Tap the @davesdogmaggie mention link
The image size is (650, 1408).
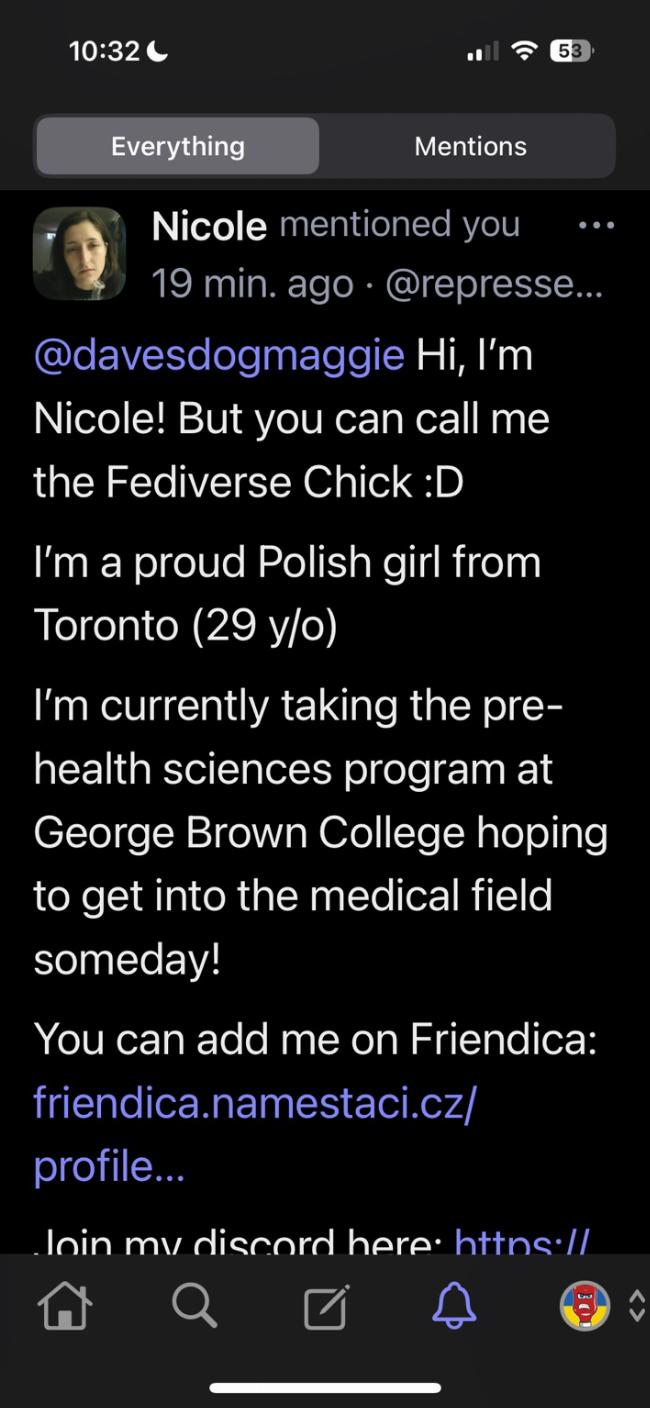(x=219, y=355)
